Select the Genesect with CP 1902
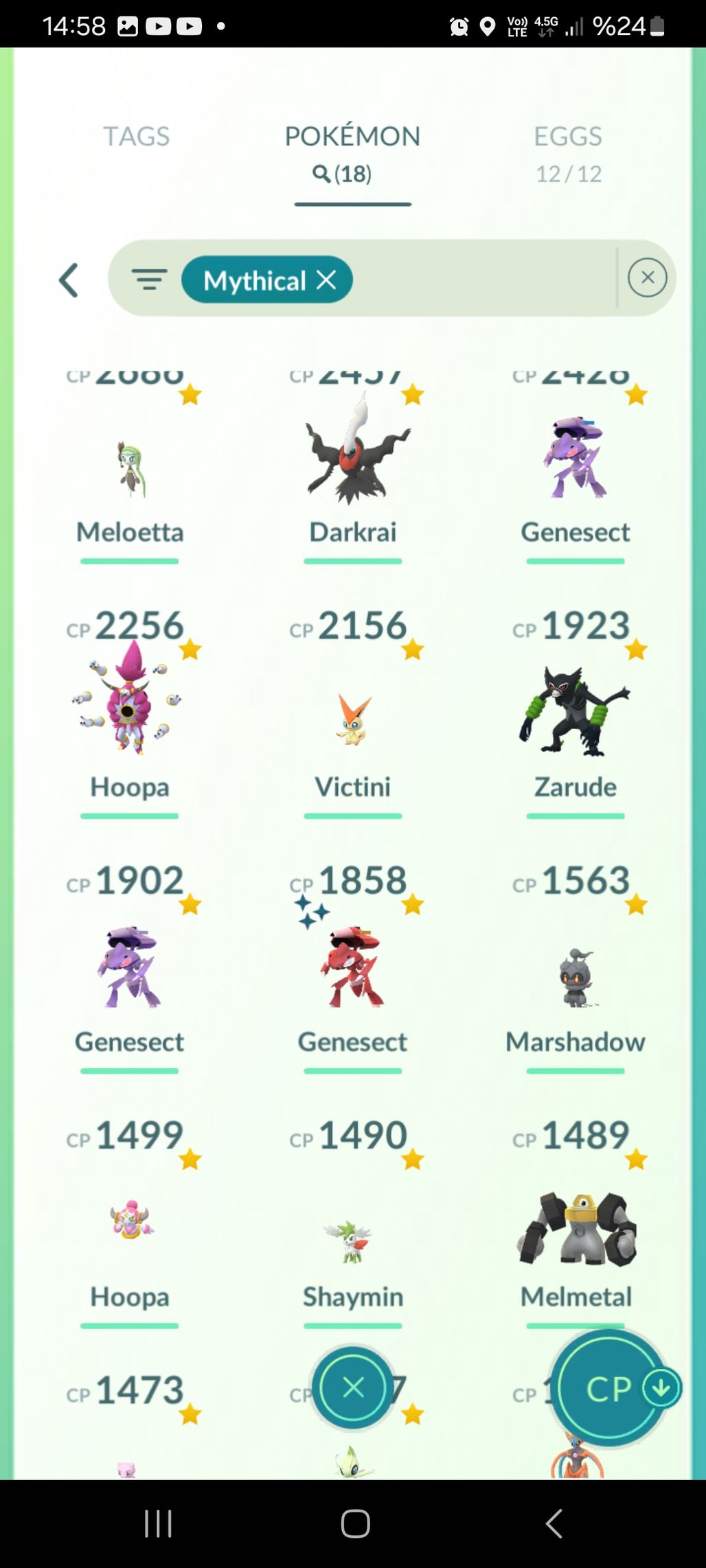Screen dimensions: 706x1568 coord(130,968)
